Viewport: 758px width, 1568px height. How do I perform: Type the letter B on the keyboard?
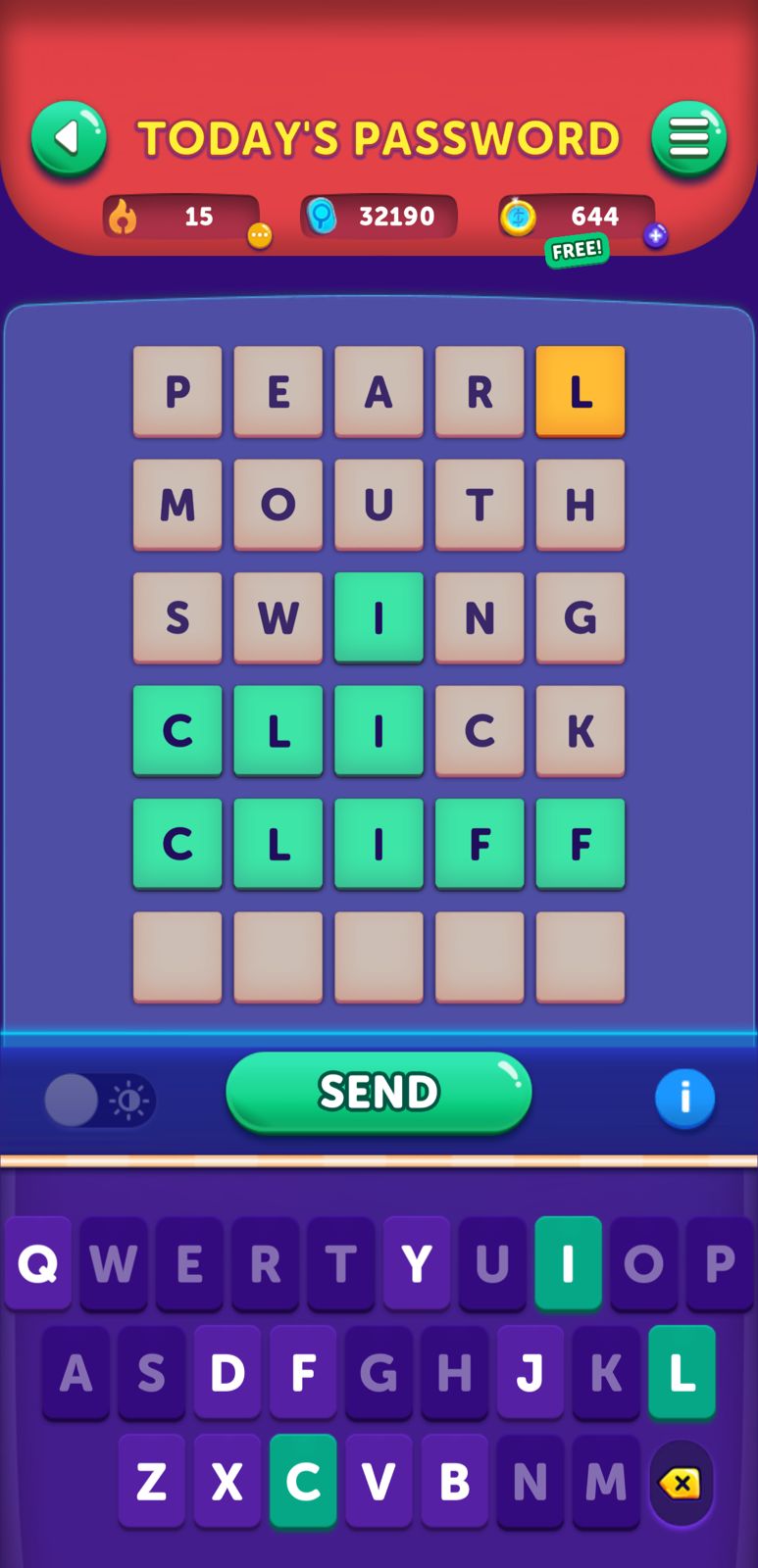454,1481
